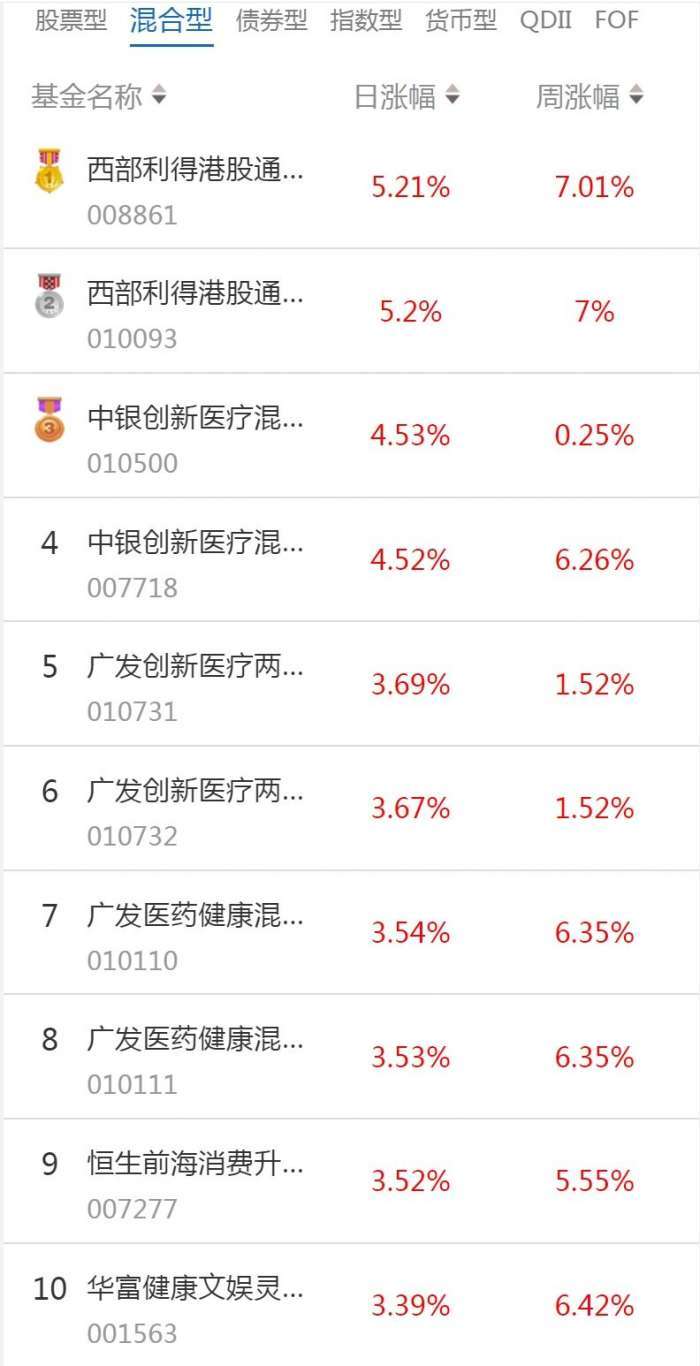The image size is (700, 1366).
Task: Open fund 010732 广发创新医疗两
Action: point(195,808)
